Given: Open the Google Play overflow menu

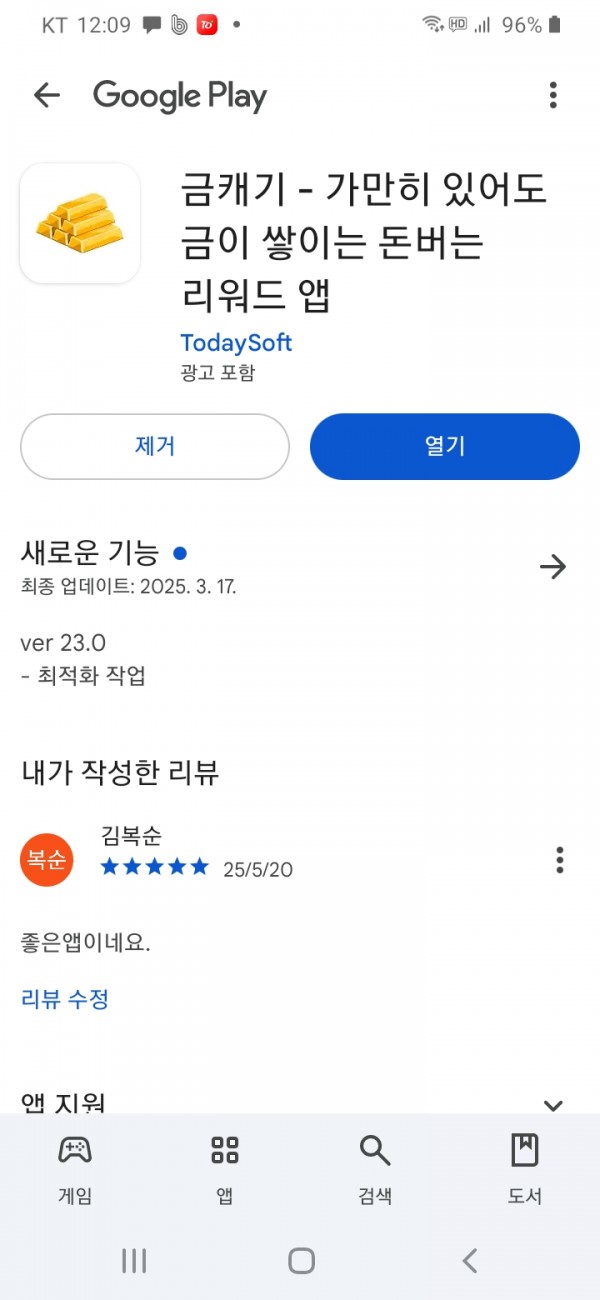Looking at the screenshot, I should coord(553,95).
